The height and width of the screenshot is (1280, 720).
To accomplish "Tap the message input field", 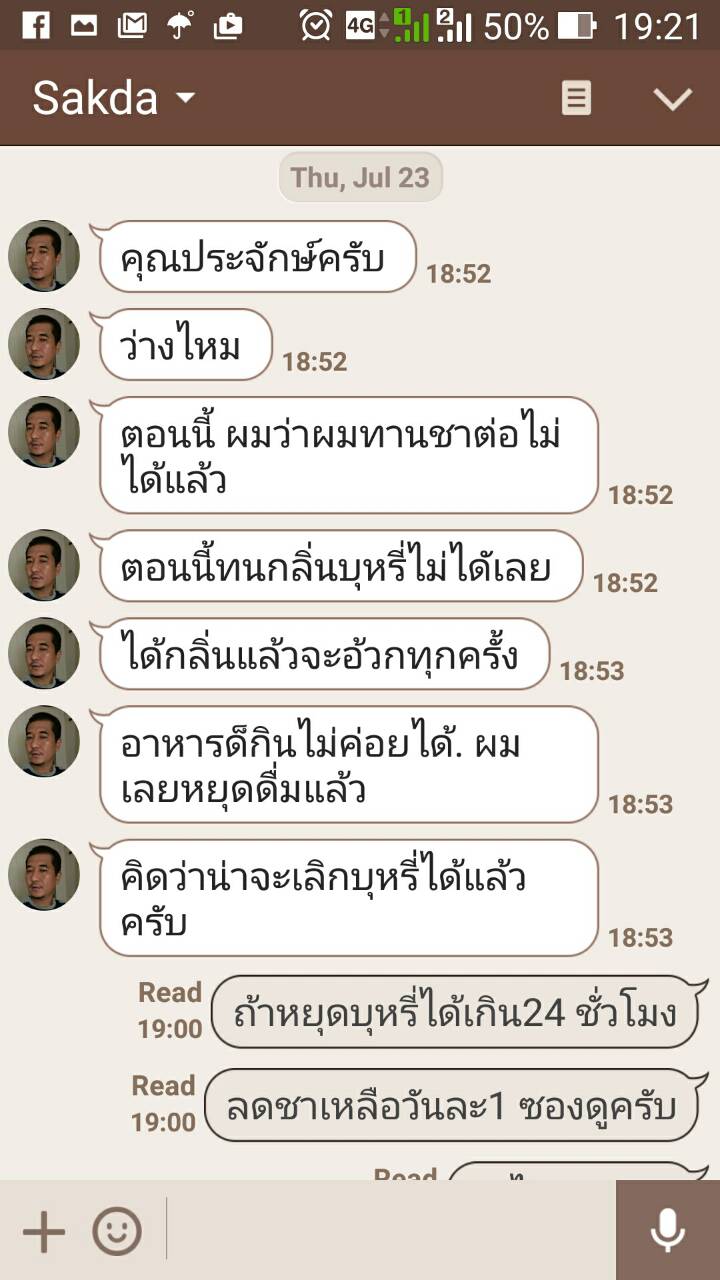I will point(390,1231).
